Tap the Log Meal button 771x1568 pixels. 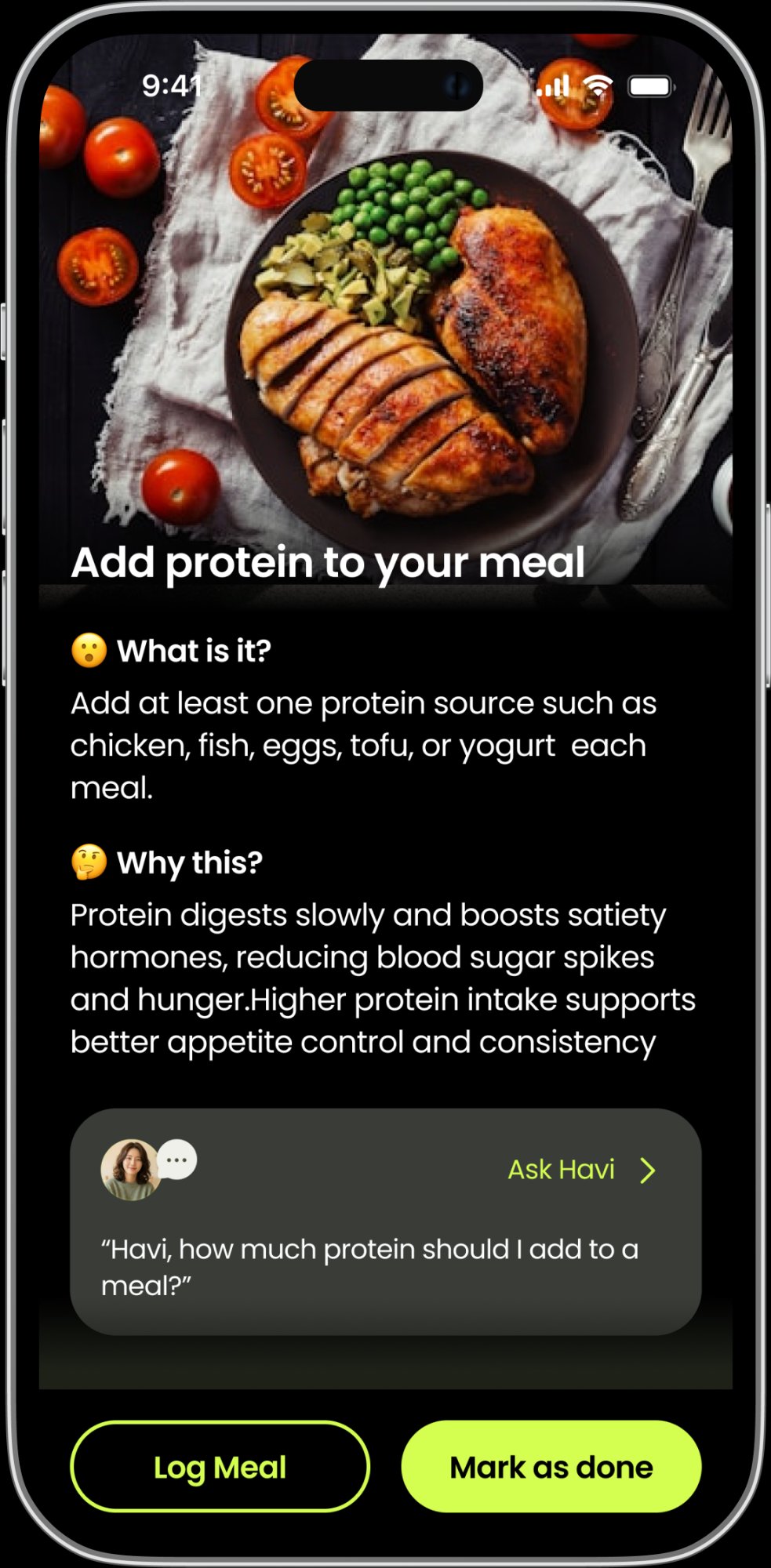[220, 1466]
